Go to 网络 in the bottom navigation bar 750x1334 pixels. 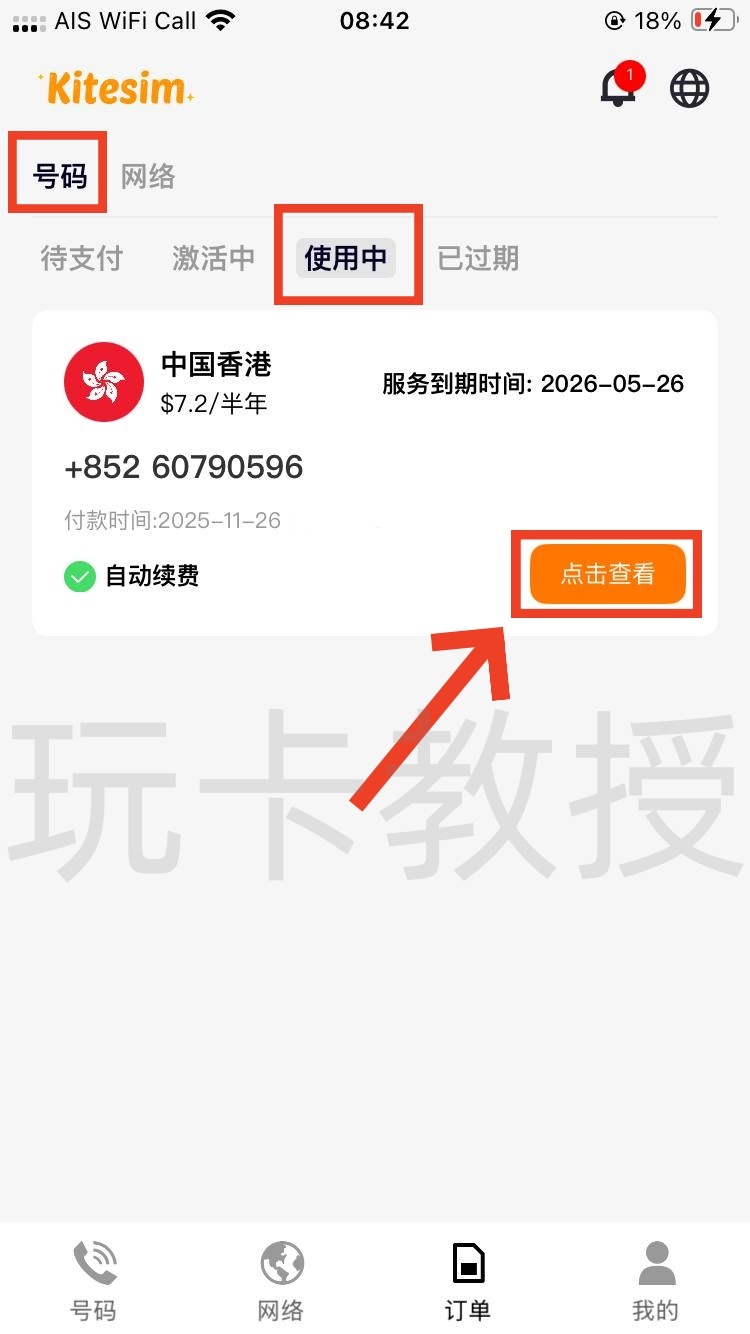(281, 1280)
